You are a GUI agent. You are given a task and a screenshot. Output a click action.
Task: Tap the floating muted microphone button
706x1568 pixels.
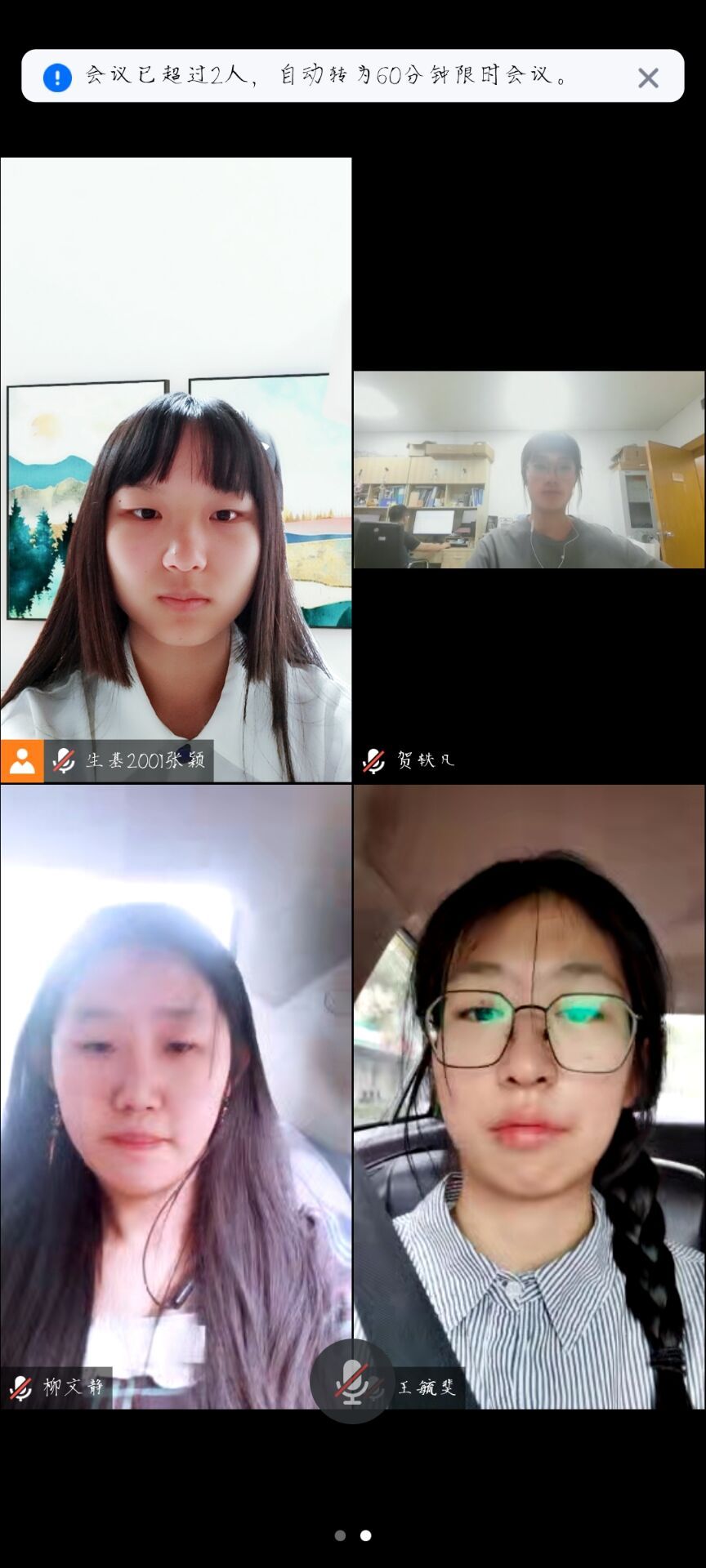(x=352, y=1381)
